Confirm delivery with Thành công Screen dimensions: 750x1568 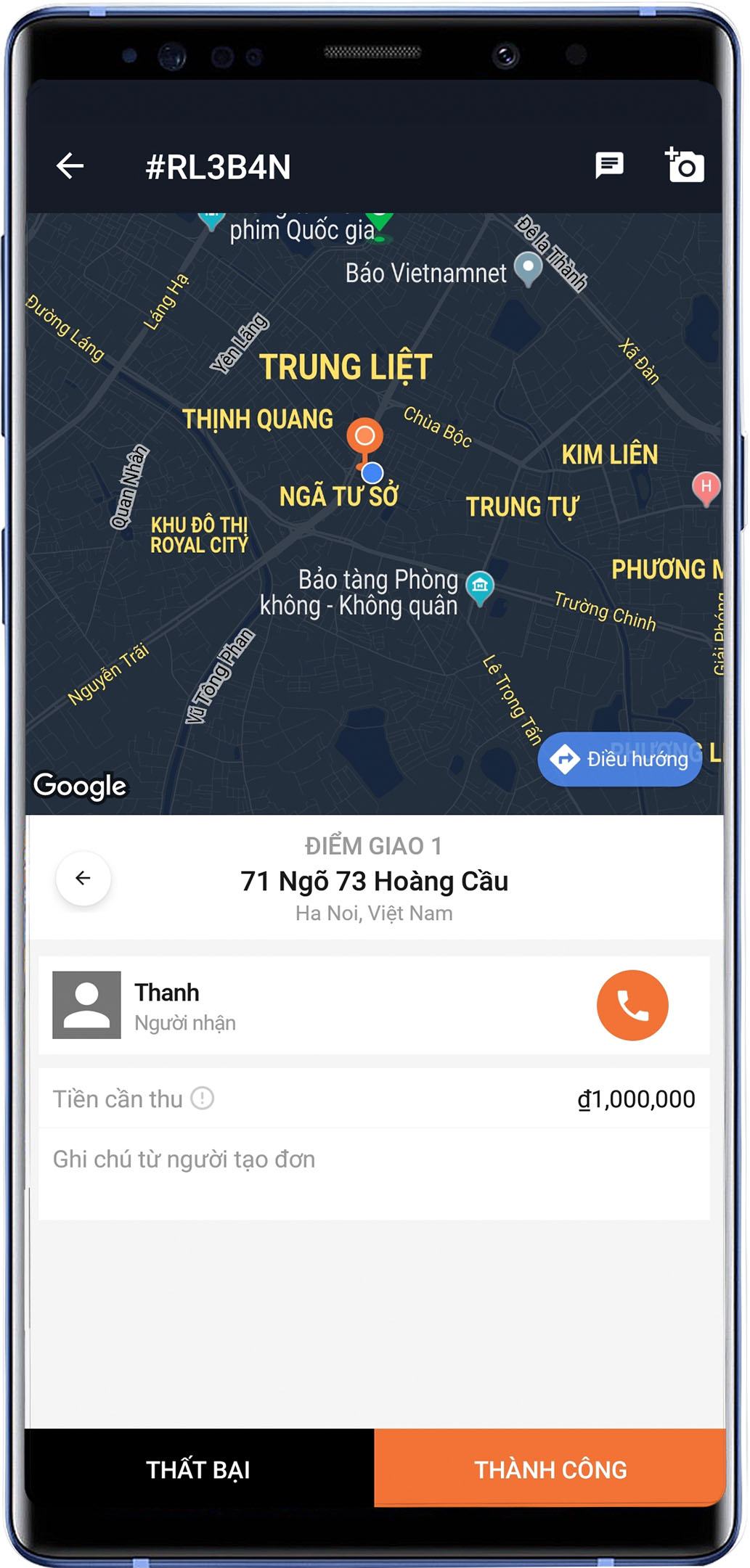tap(550, 1469)
